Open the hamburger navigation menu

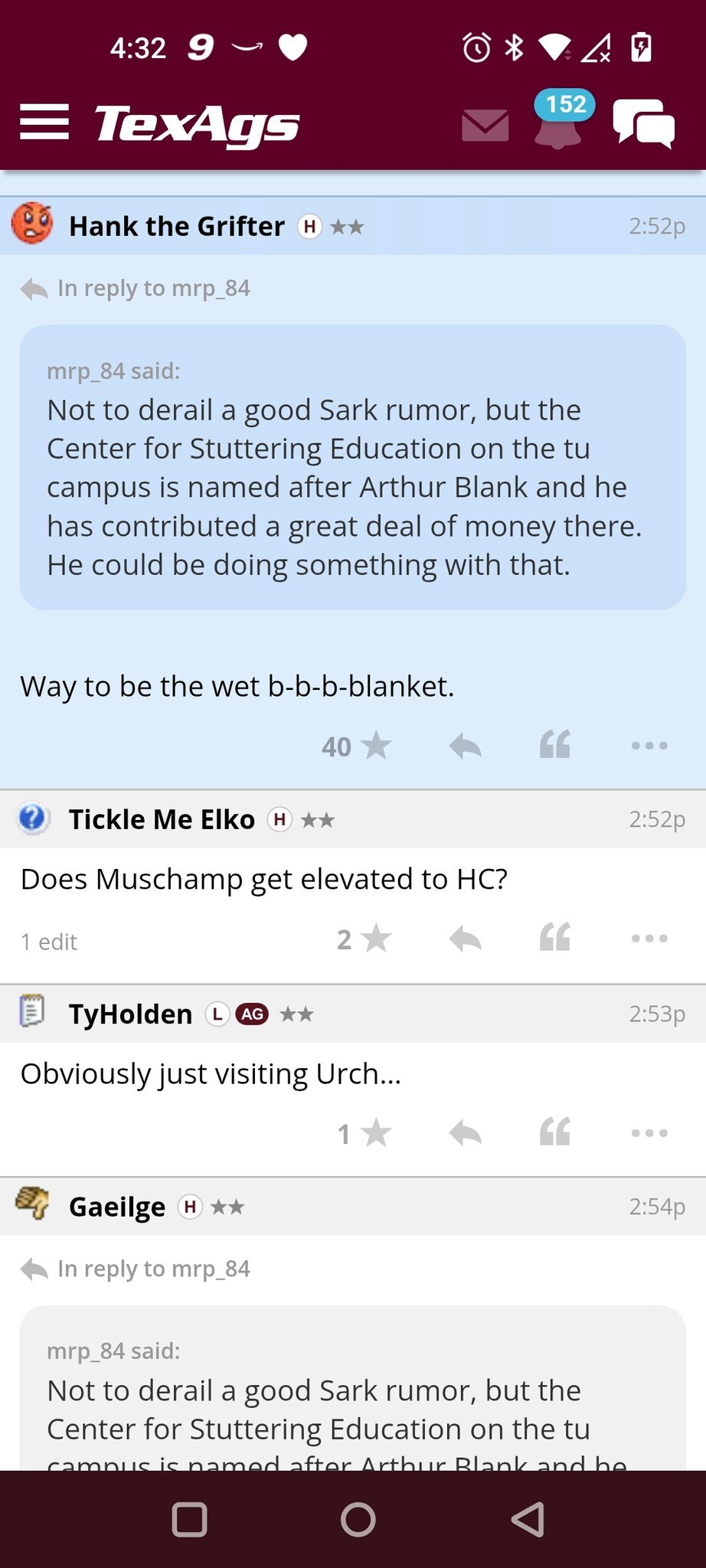44,122
